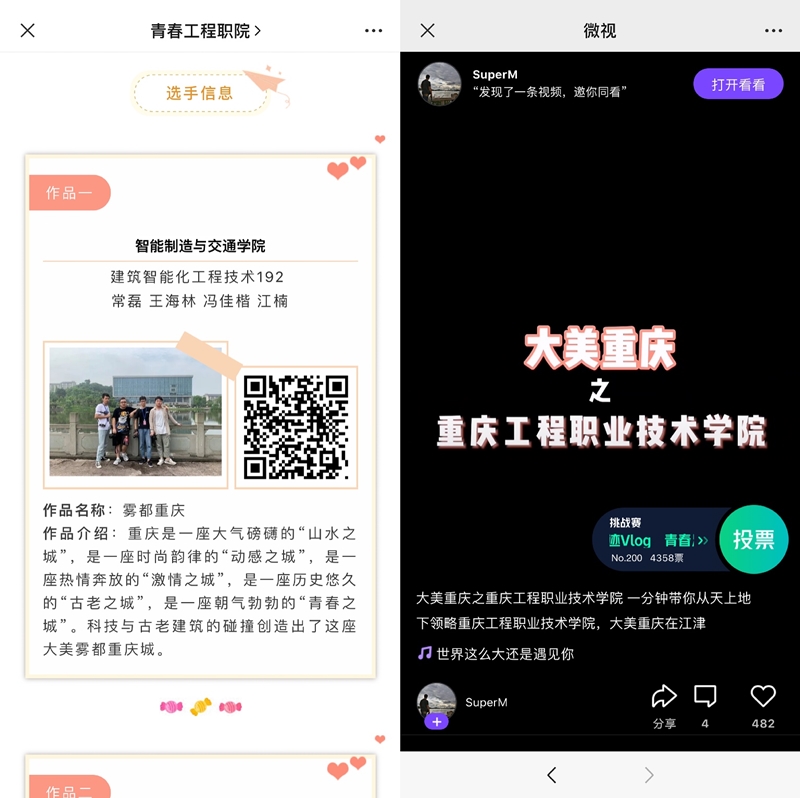The width and height of the screenshot is (800, 798).
Task: Open overflow menu of 青春工程职院 page
Action: (373, 31)
